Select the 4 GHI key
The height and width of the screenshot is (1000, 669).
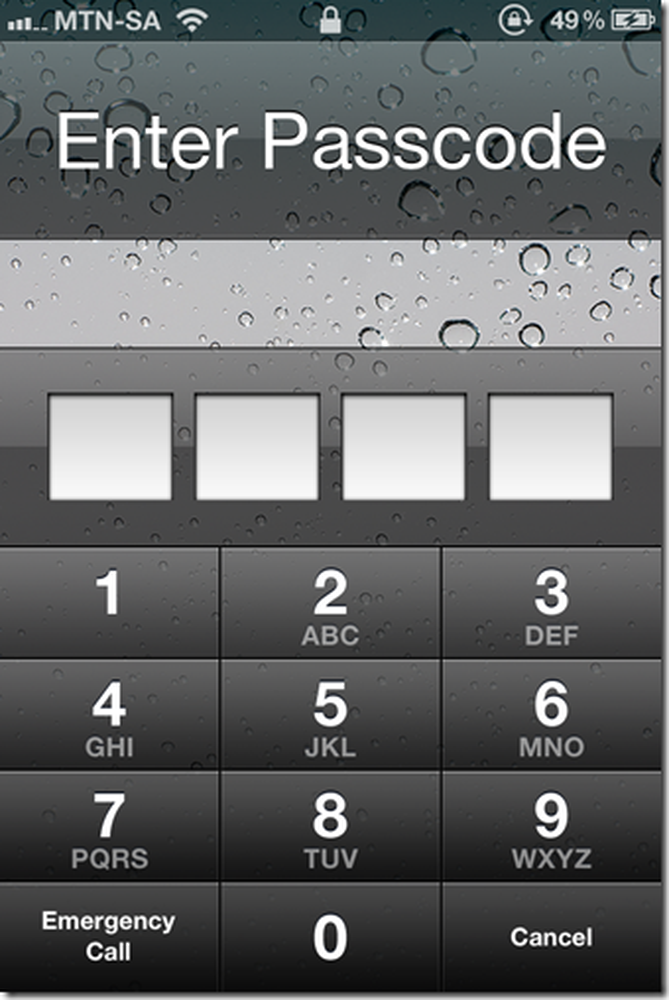pyautogui.click(x=109, y=714)
